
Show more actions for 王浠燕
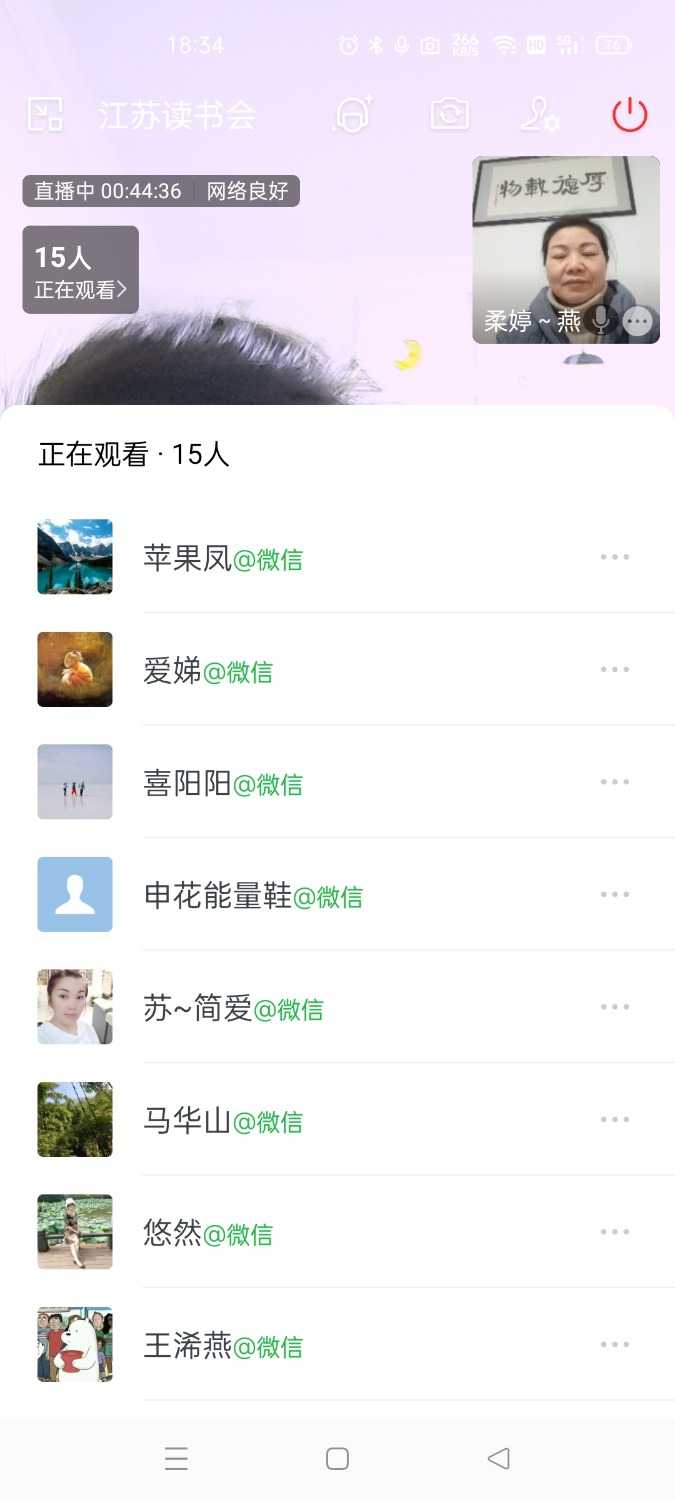click(615, 1345)
